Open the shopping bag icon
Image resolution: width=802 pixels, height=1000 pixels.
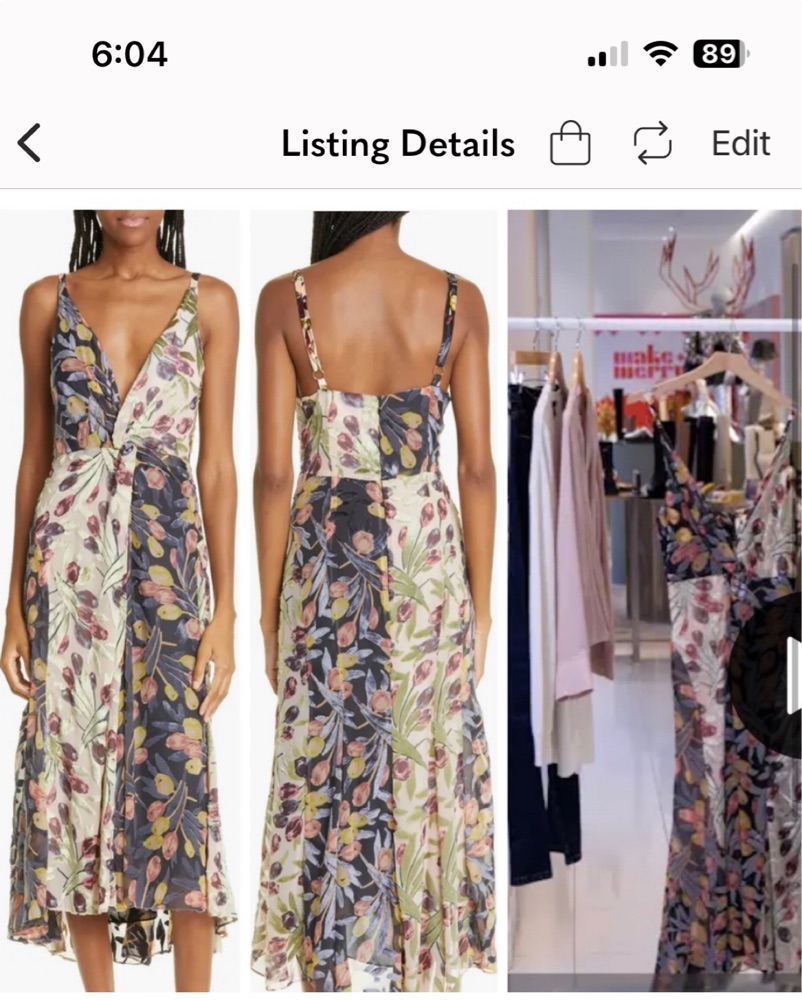[x=570, y=144]
